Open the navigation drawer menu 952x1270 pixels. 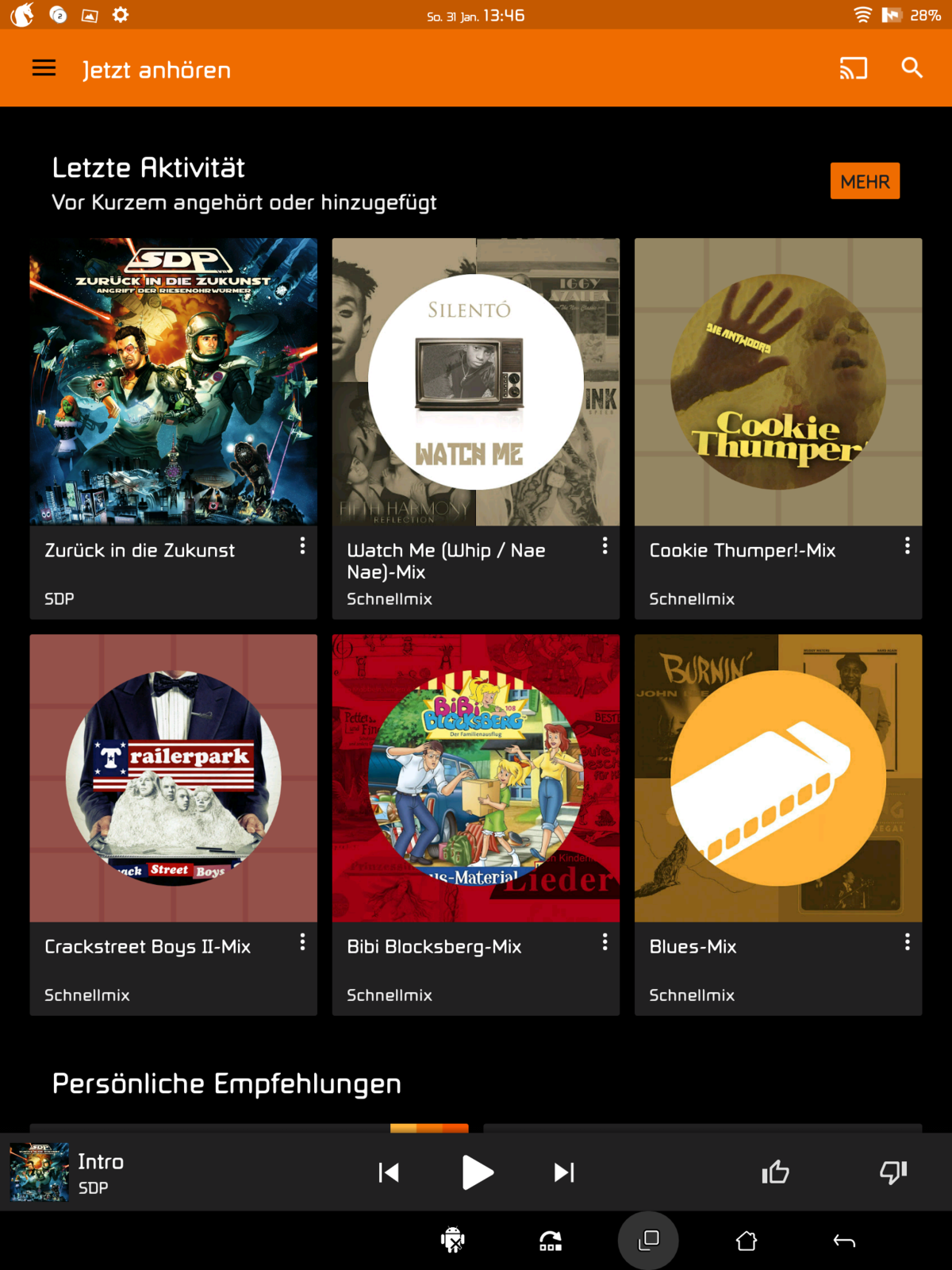(x=44, y=69)
